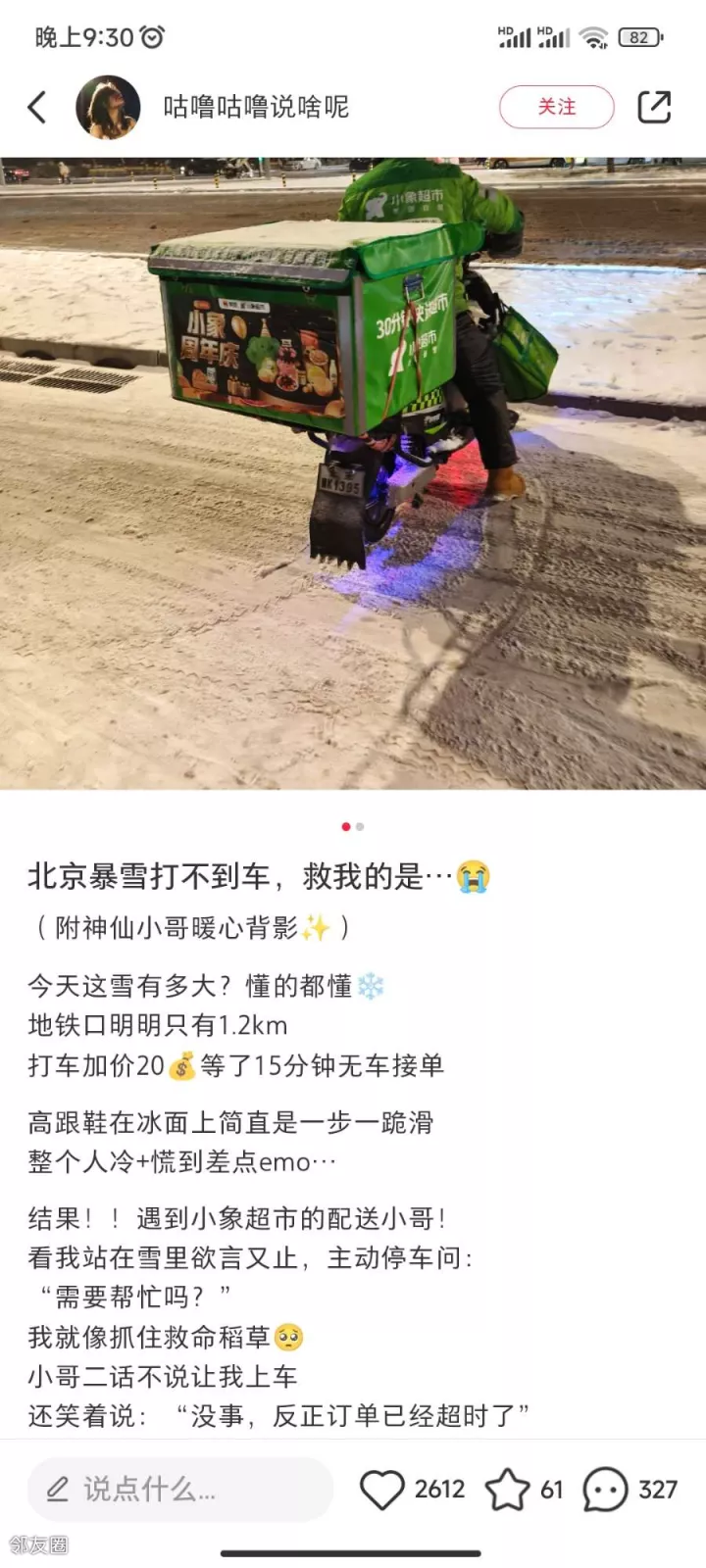Open the snowy delivery rider photo
Viewport: 706px width, 1568px height.
point(353,472)
